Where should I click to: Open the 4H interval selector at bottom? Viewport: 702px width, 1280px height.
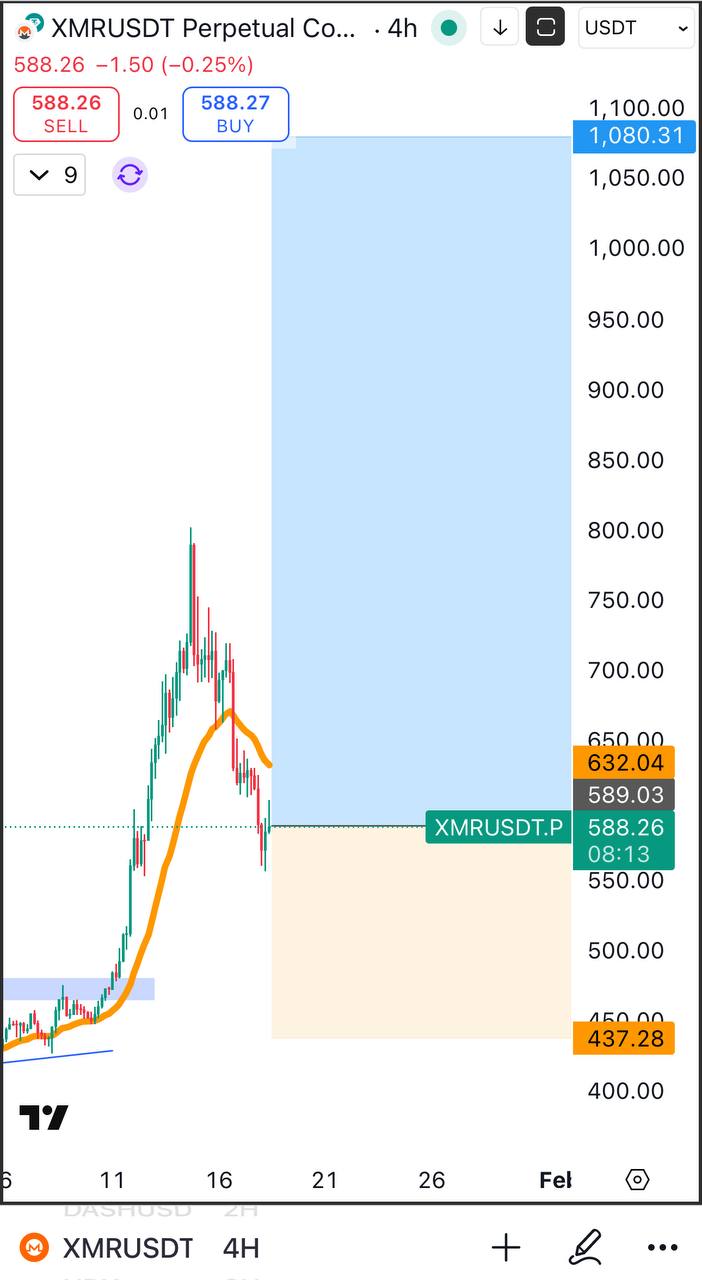point(241,1248)
